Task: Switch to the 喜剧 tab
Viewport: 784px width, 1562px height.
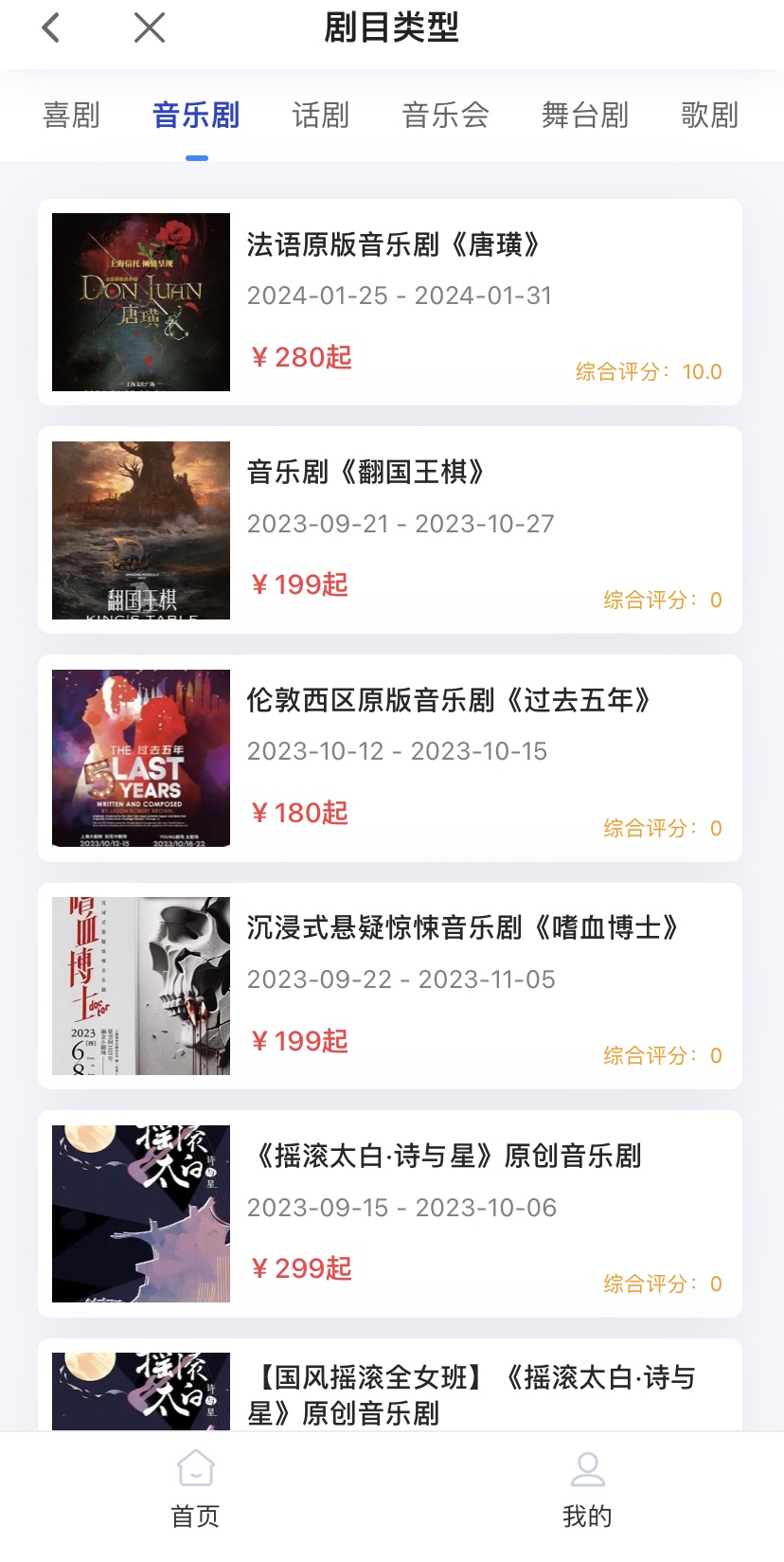Action: (71, 116)
